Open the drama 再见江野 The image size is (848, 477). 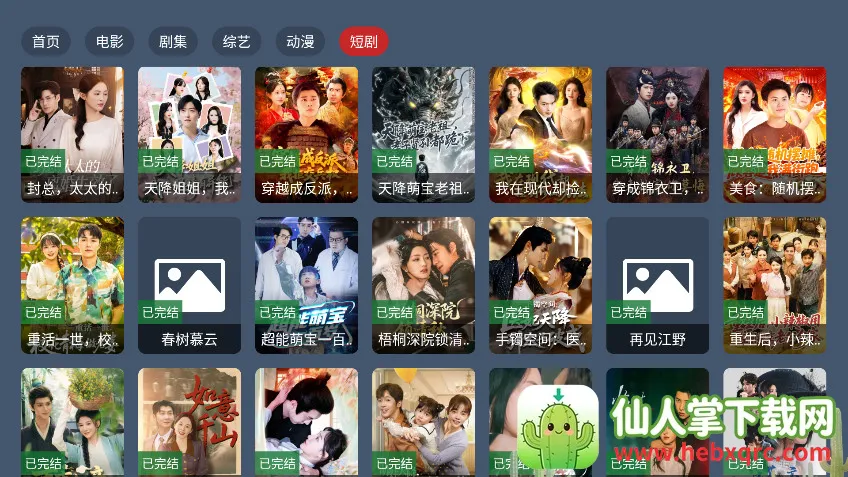click(x=657, y=284)
